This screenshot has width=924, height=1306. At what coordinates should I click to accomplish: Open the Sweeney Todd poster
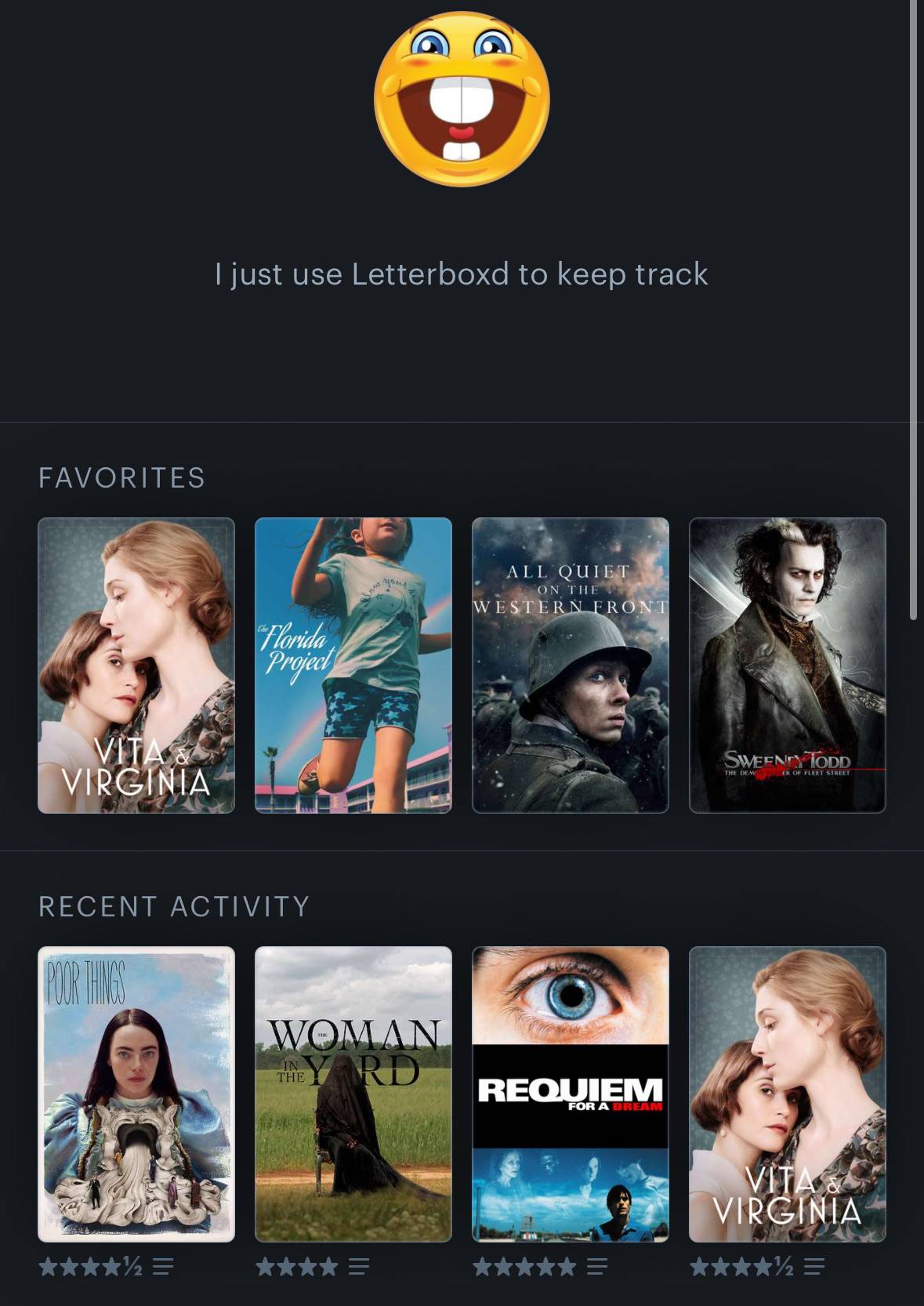[x=788, y=665]
